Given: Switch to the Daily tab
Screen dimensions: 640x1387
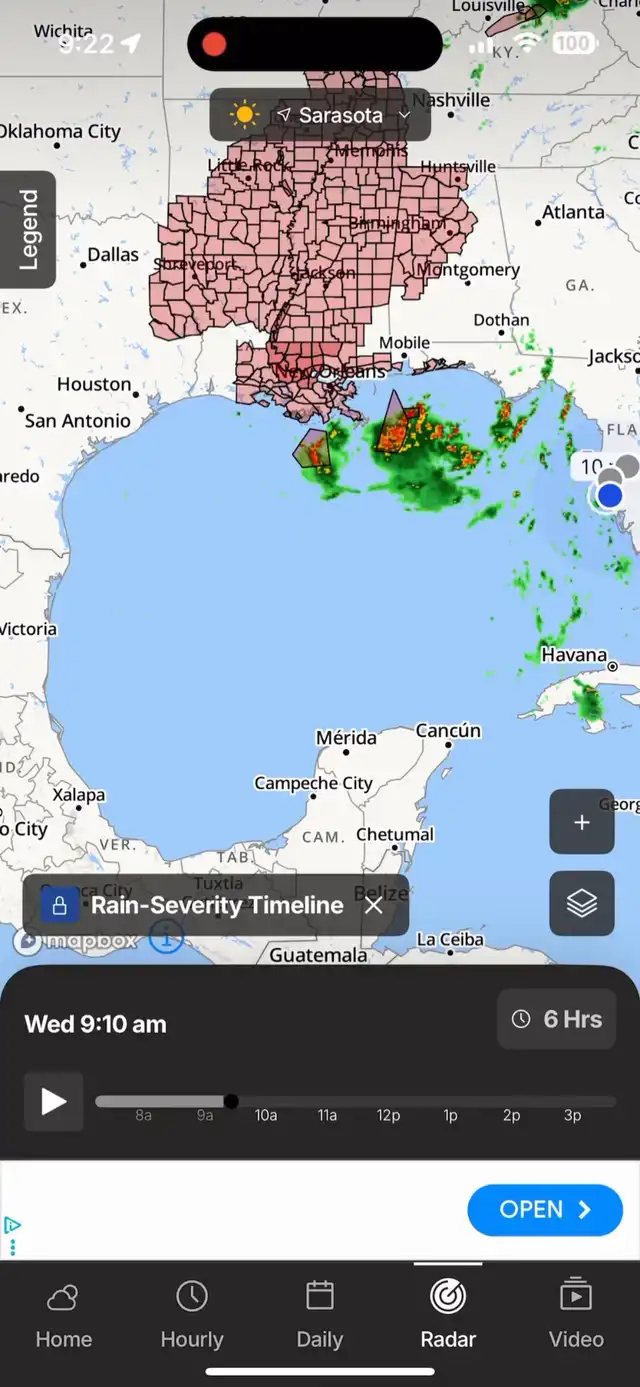Looking at the screenshot, I should [320, 1317].
